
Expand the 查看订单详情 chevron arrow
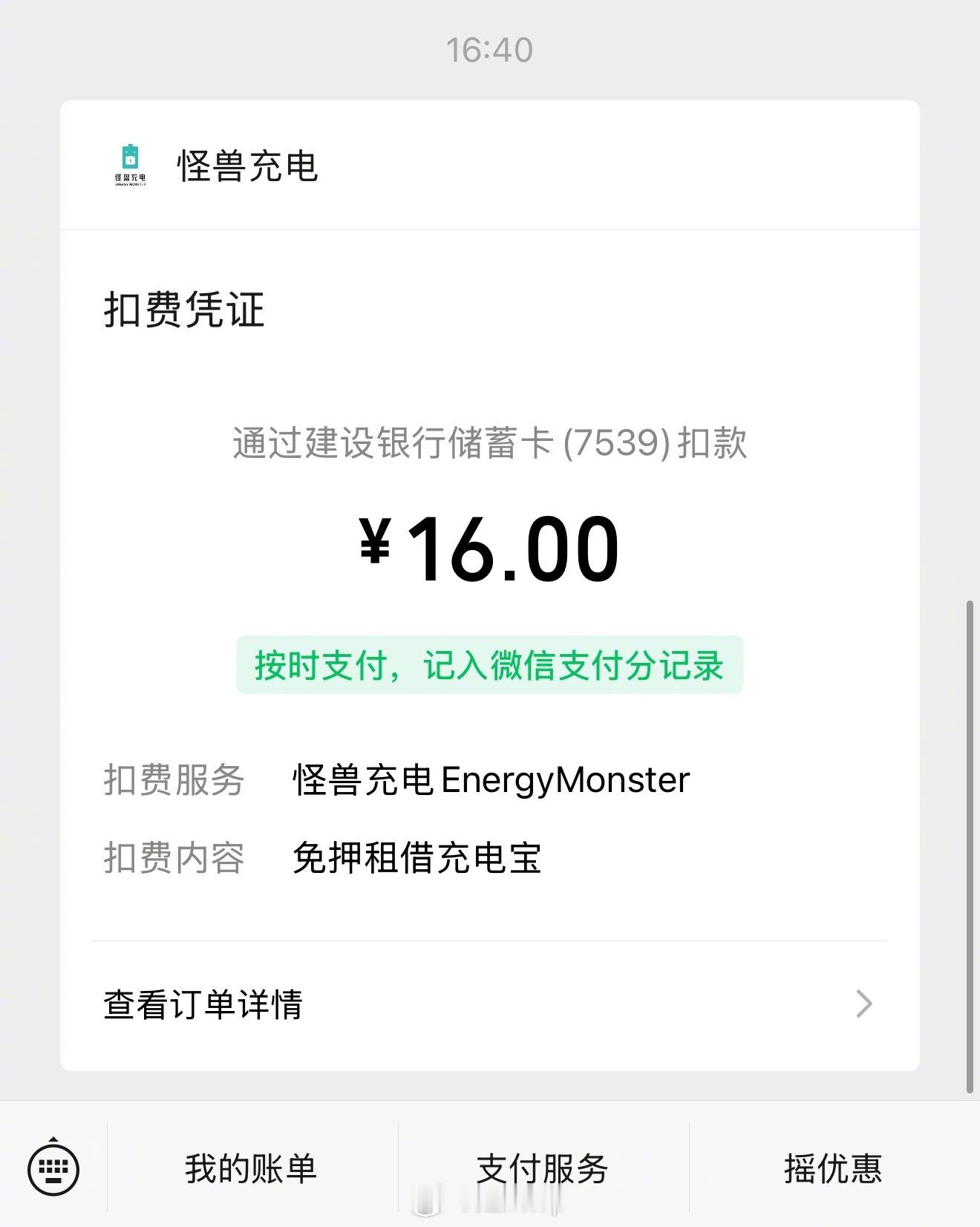[x=863, y=1004]
